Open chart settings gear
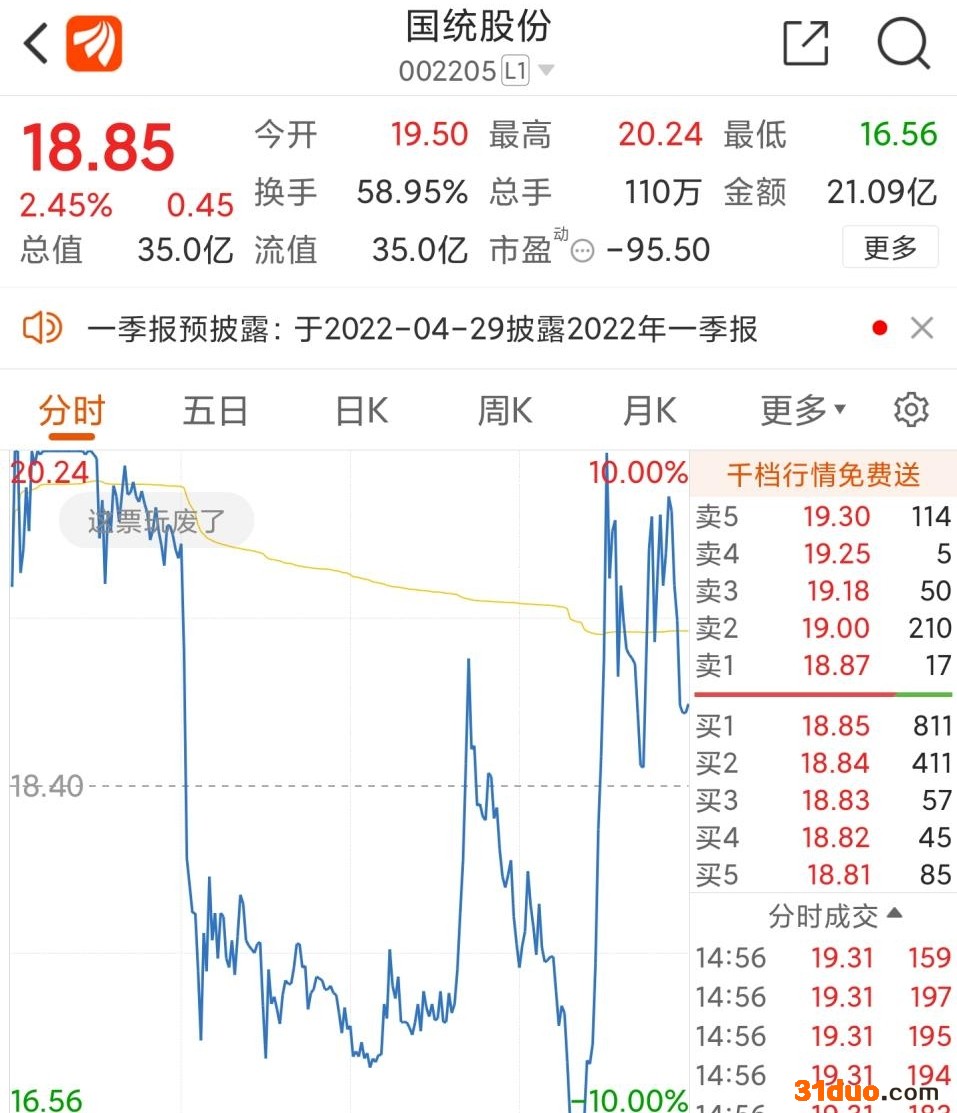The image size is (957, 1113). pyautogui.click(x=910, y=410)
